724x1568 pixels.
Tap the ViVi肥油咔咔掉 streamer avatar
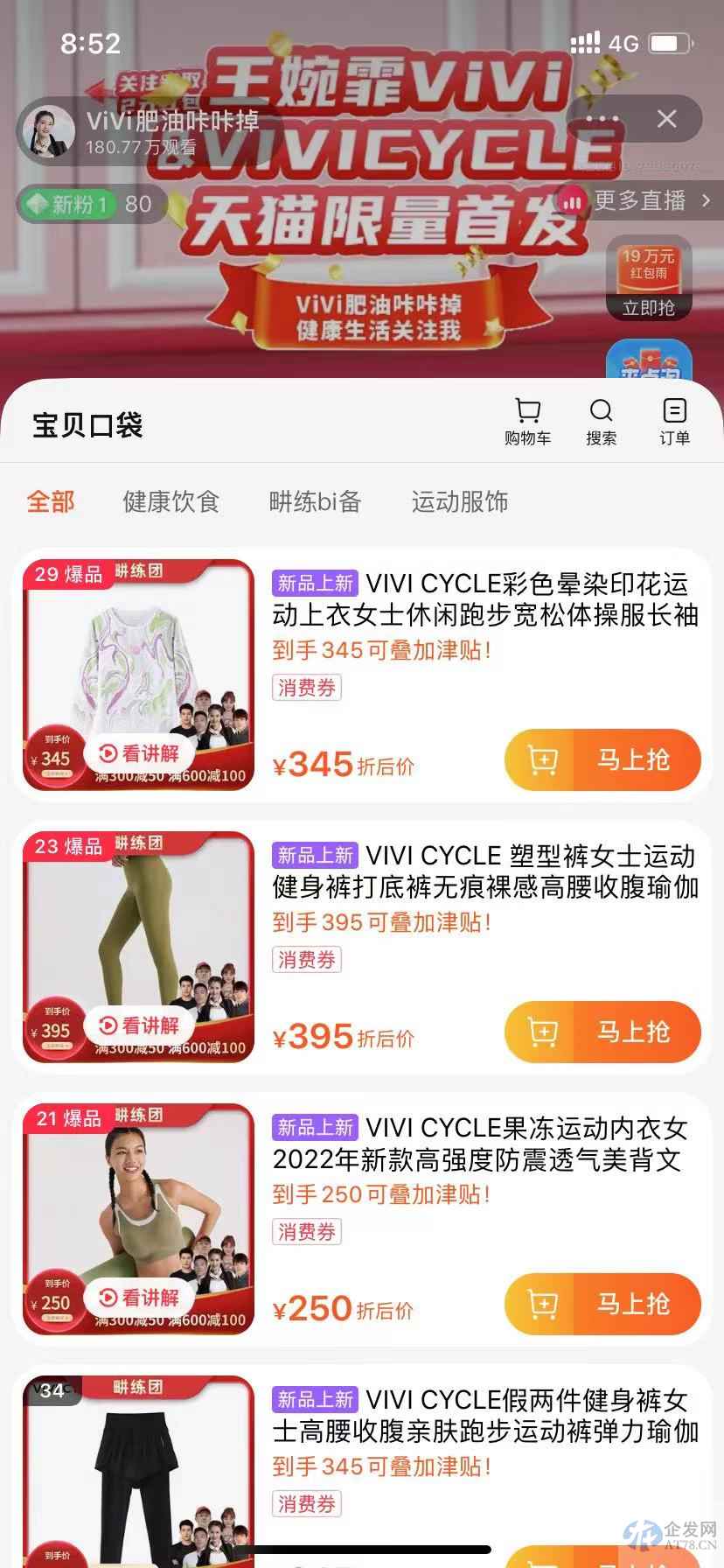tap(50, 129)
